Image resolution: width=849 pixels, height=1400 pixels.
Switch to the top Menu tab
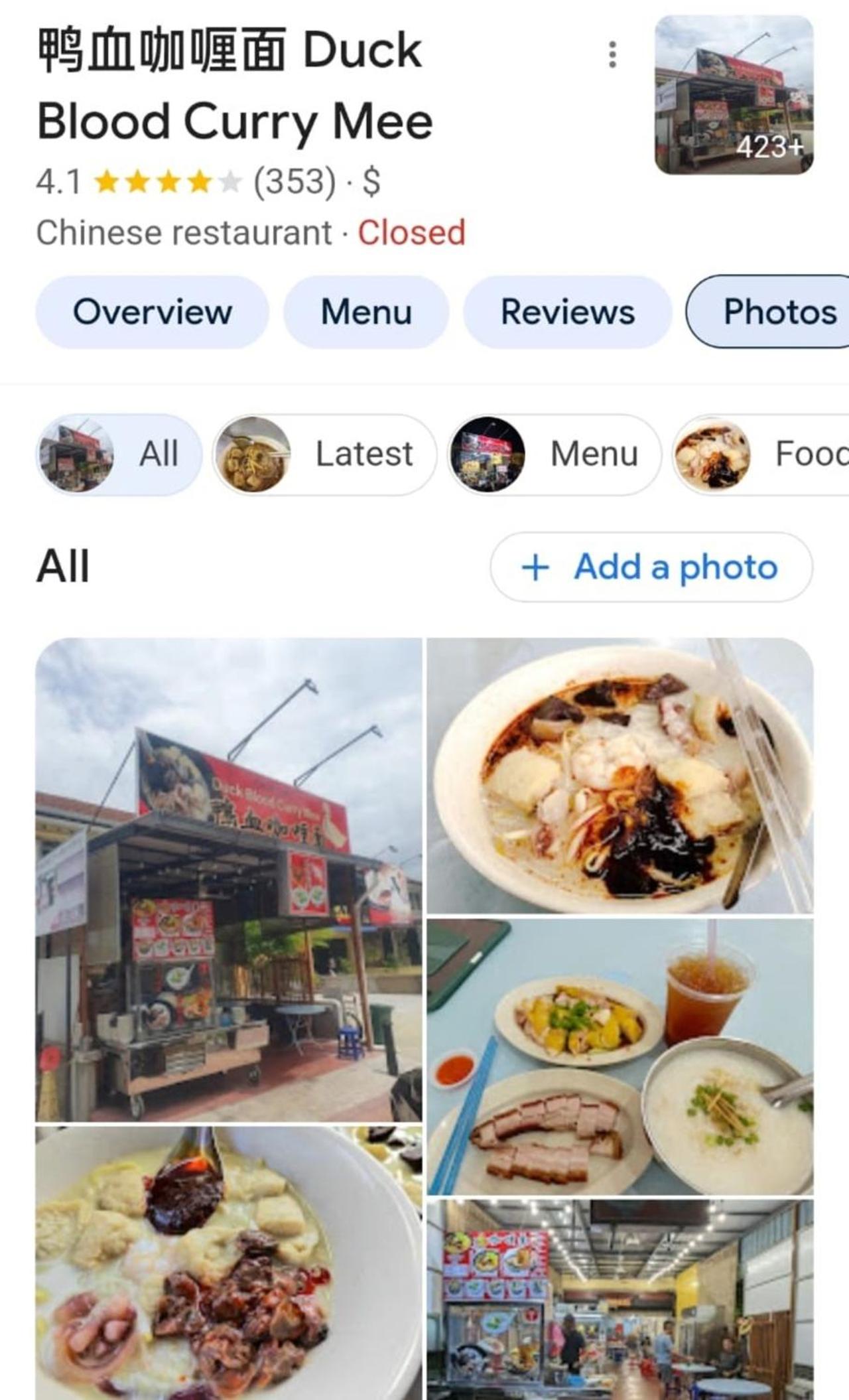366,312
